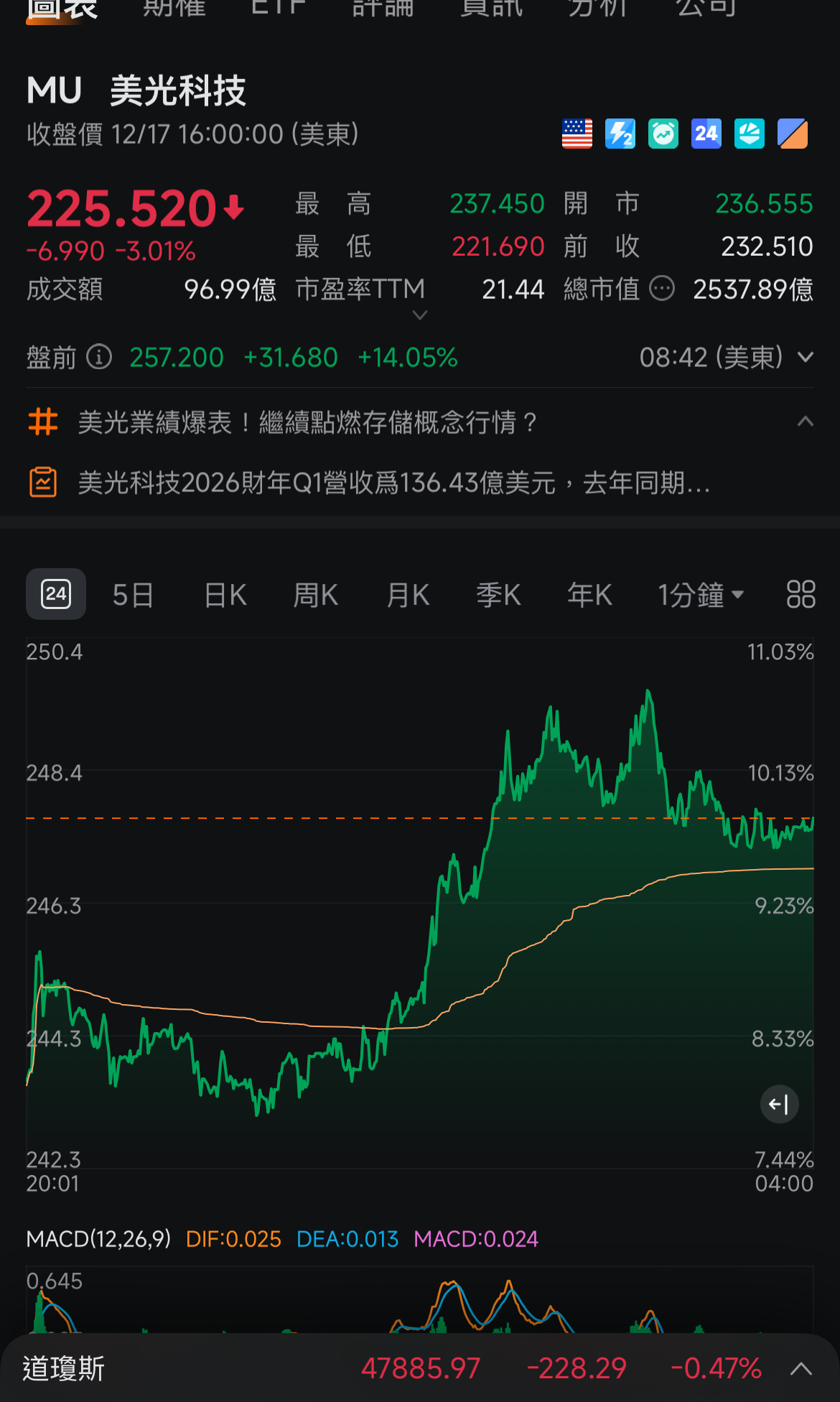Switch the chart to 季K
The height and width of the screenshot is (1402, 840).
[x=498, y=595]
